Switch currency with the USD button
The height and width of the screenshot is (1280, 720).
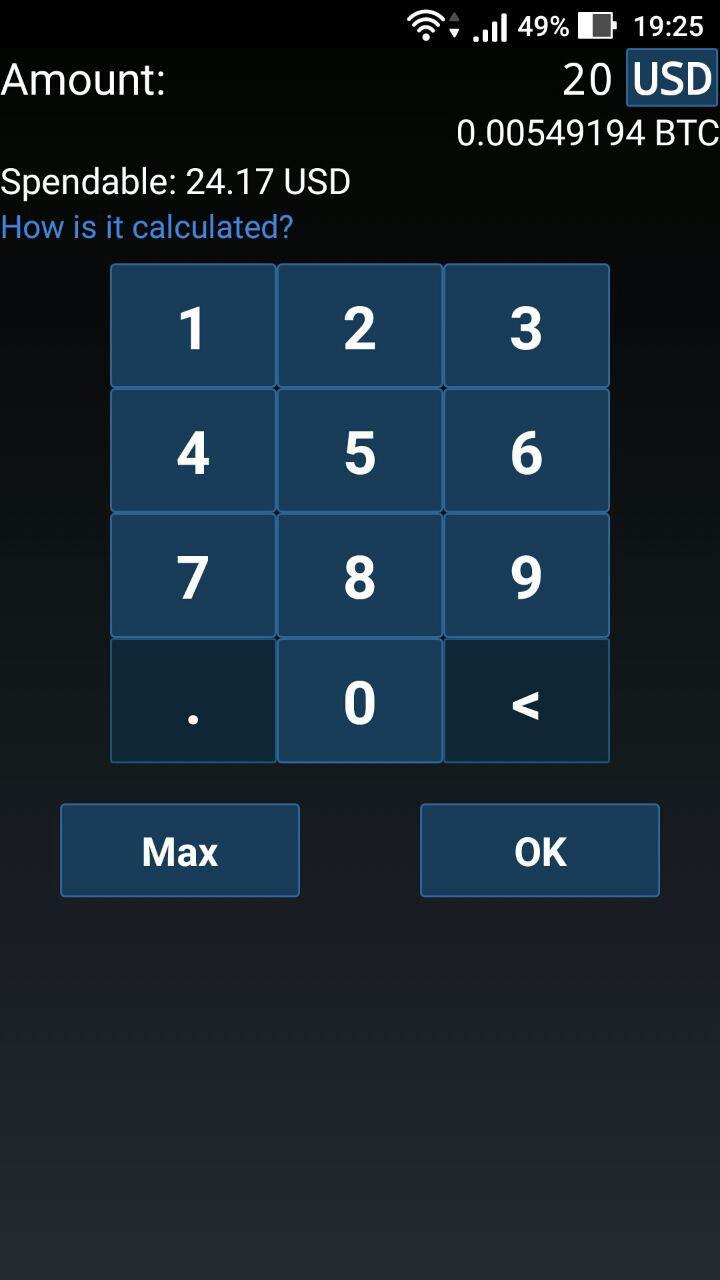[672, 78]
